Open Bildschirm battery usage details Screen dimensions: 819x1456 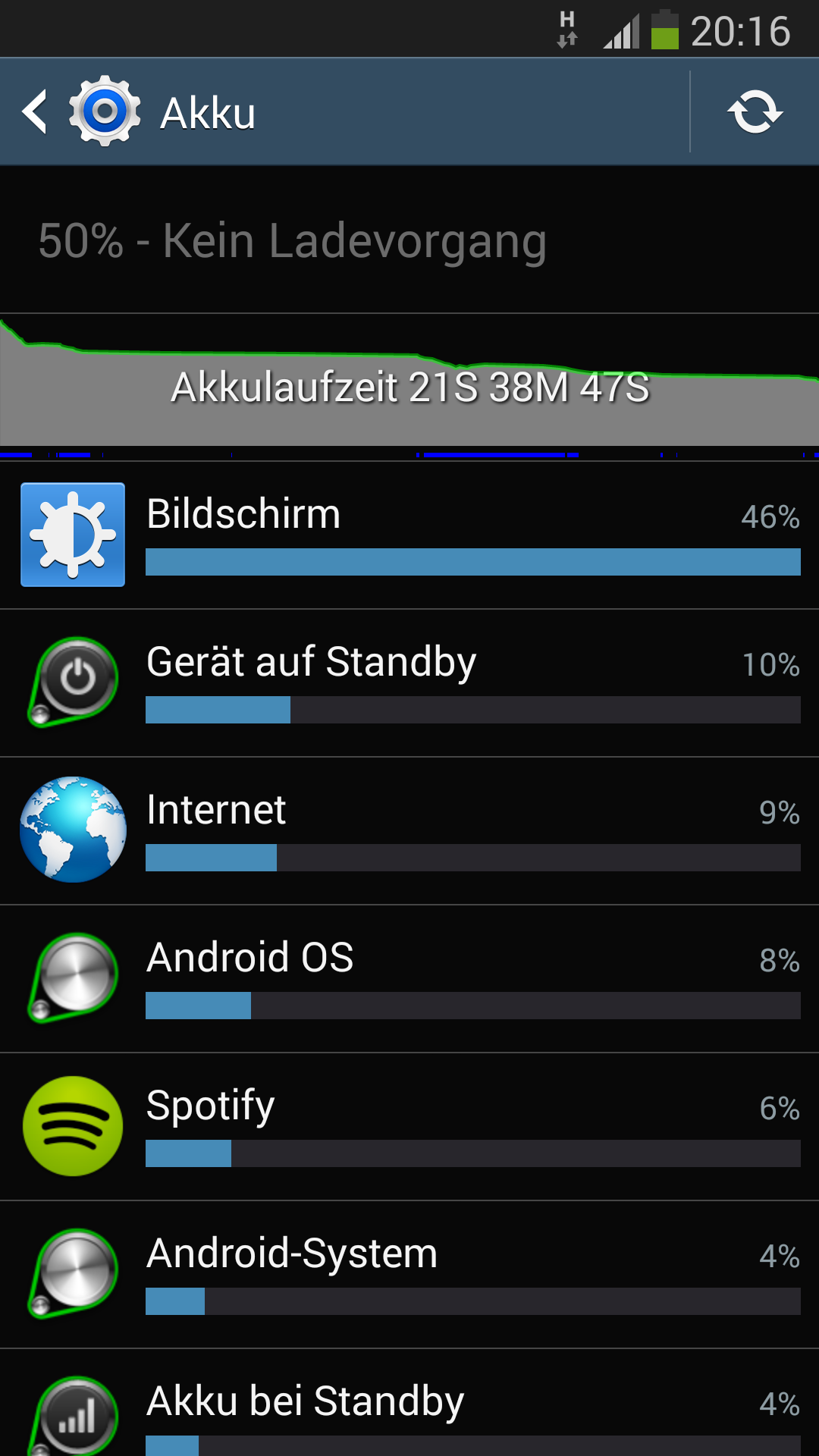click(409, 535)
